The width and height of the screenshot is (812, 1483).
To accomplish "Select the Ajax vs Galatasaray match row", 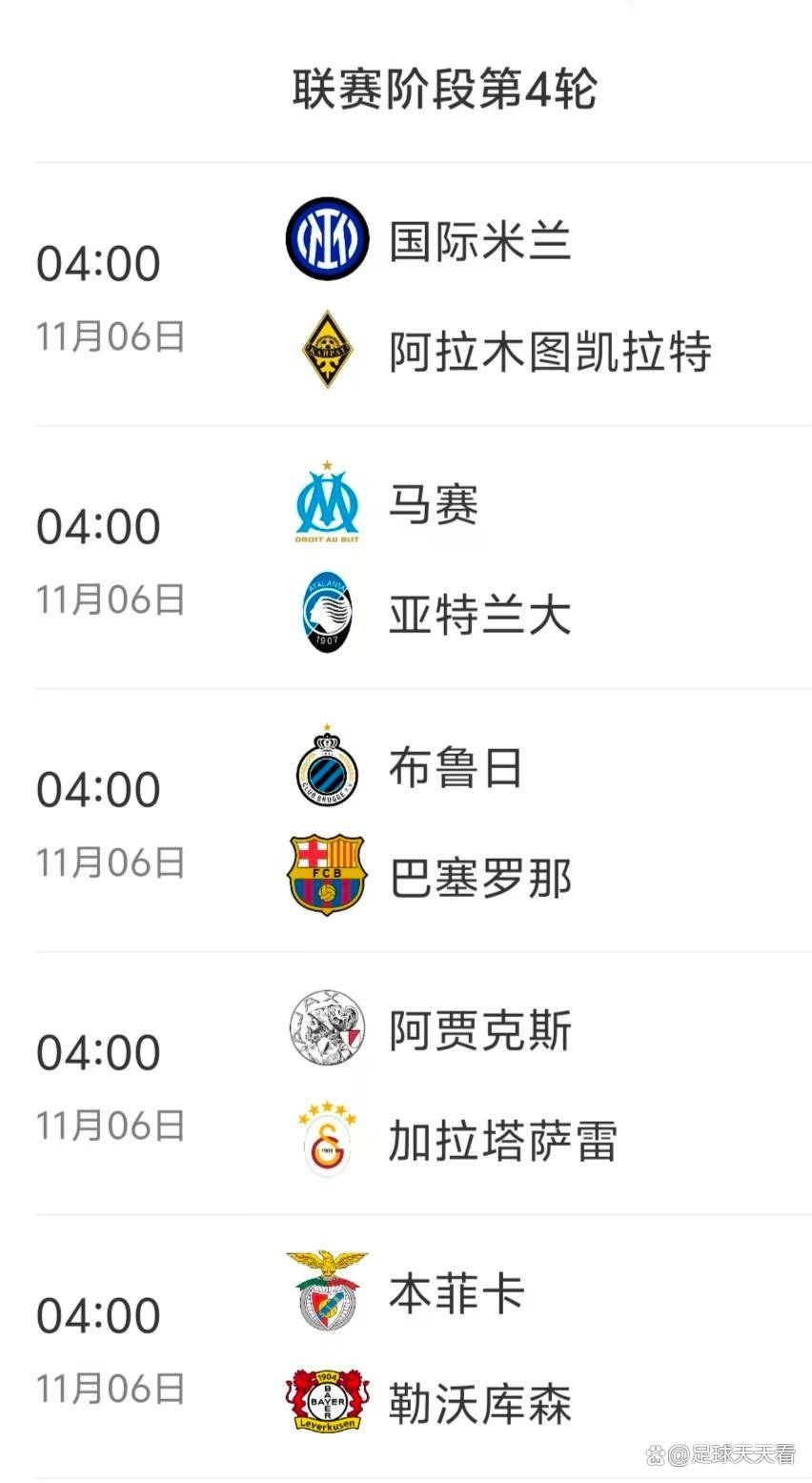I will (x=423, y=1085).
